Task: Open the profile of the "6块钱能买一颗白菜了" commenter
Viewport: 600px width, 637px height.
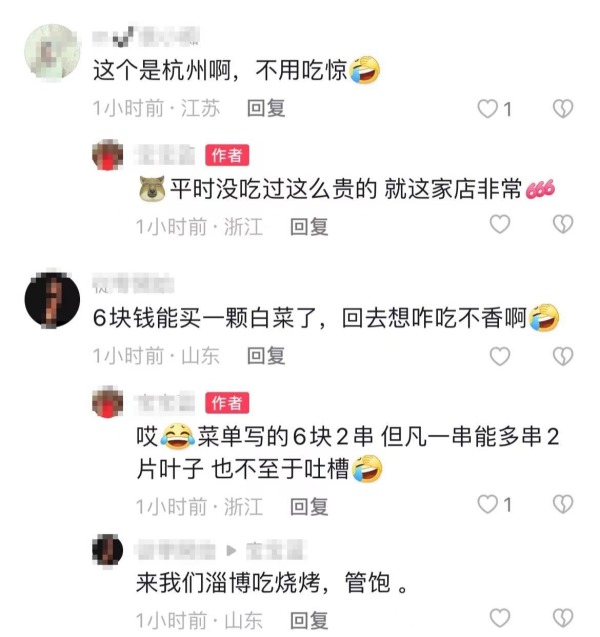Action: (x=51, y=295)
